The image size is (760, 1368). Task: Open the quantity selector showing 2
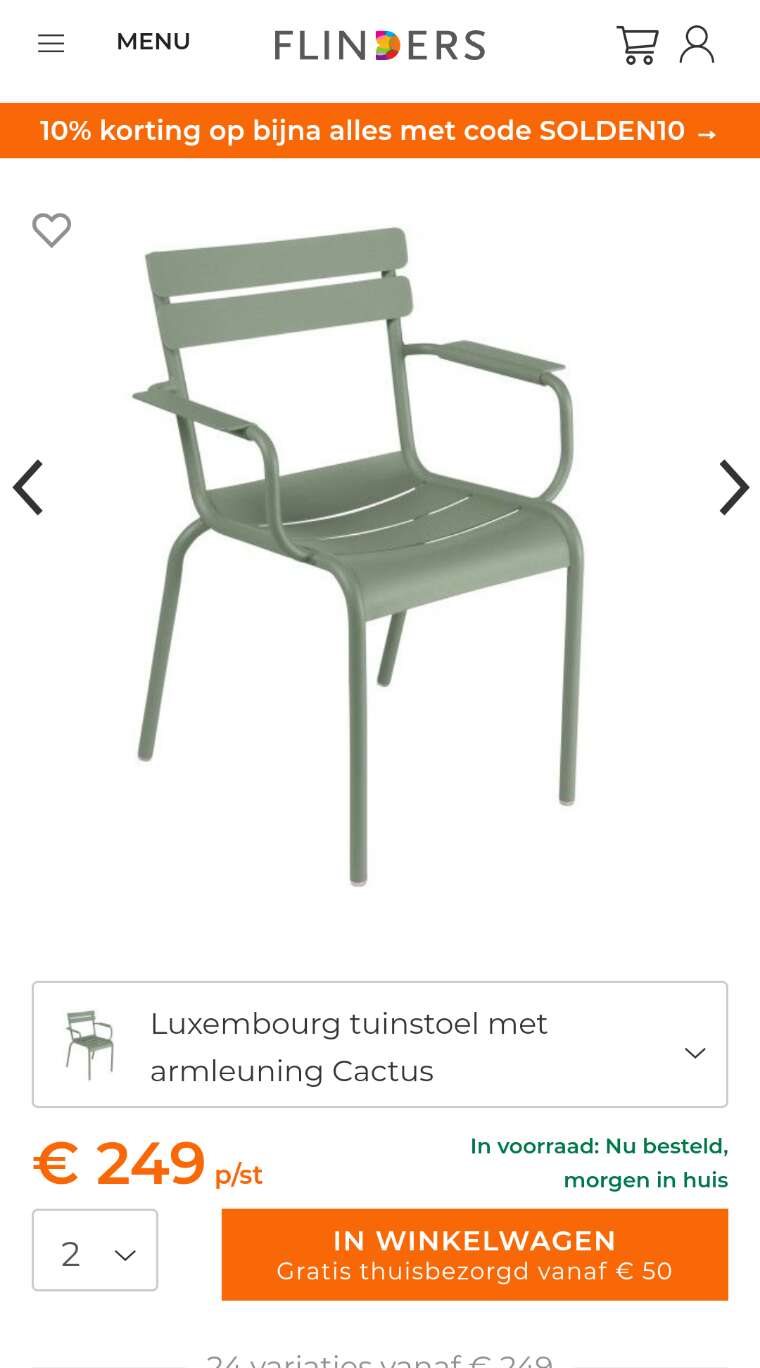[95, 1250]
